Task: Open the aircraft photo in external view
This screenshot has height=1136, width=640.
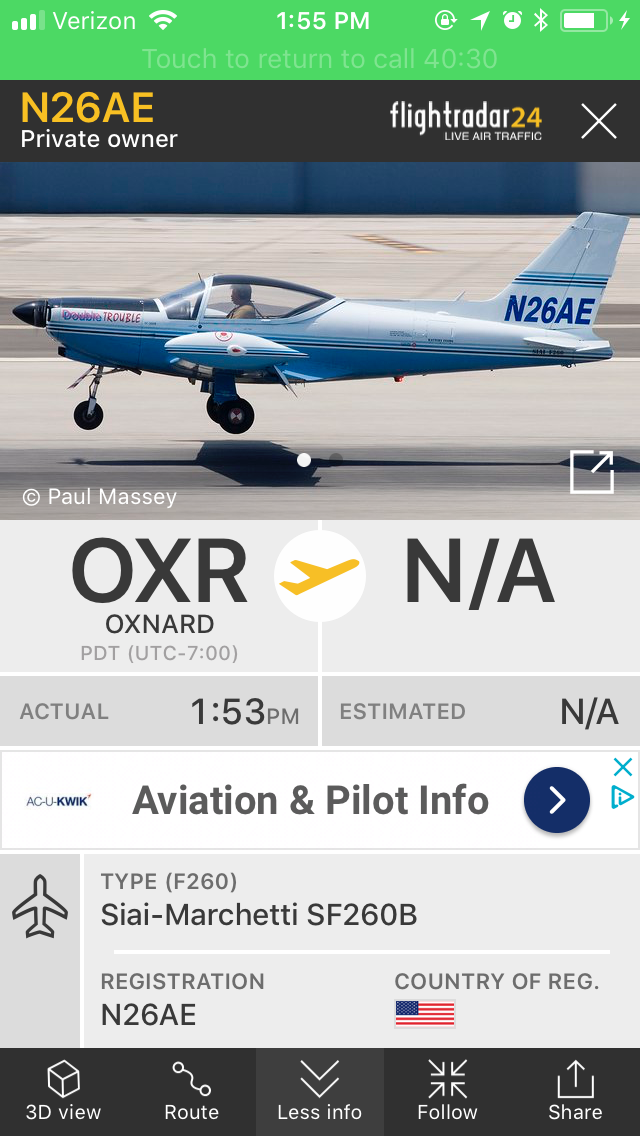Action: [591, 472]
